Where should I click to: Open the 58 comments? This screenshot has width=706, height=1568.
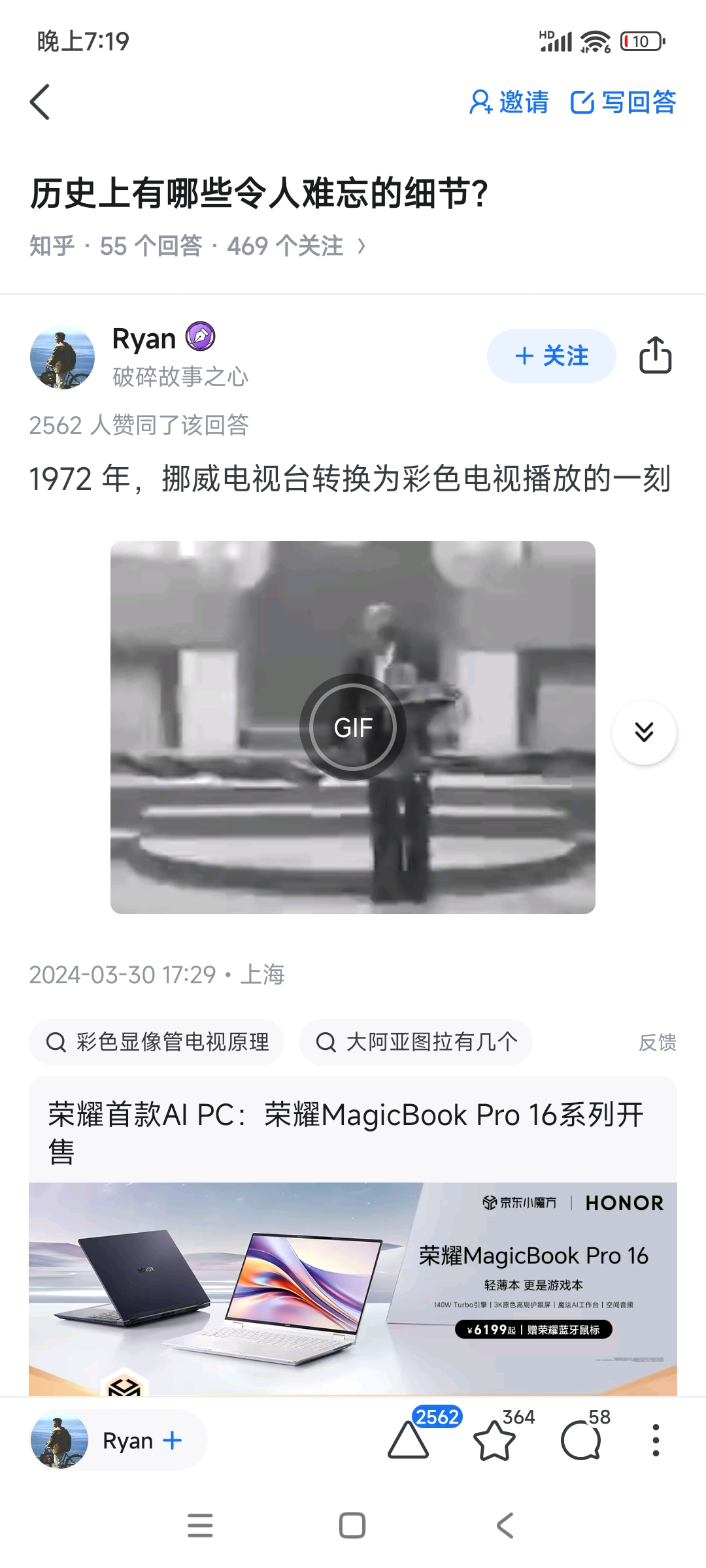(580, 1440)
